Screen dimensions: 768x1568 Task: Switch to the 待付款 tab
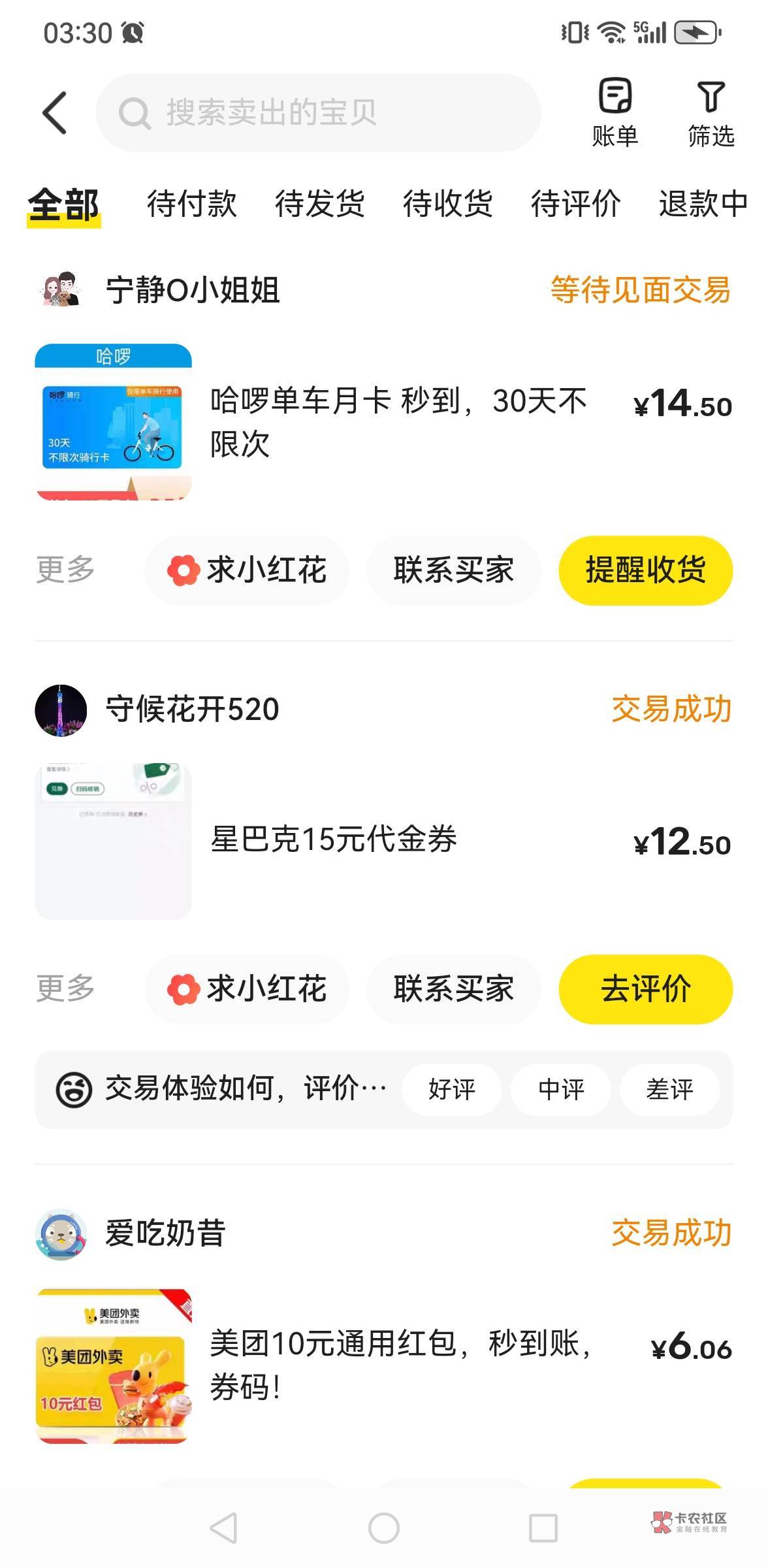coord(191,203)
